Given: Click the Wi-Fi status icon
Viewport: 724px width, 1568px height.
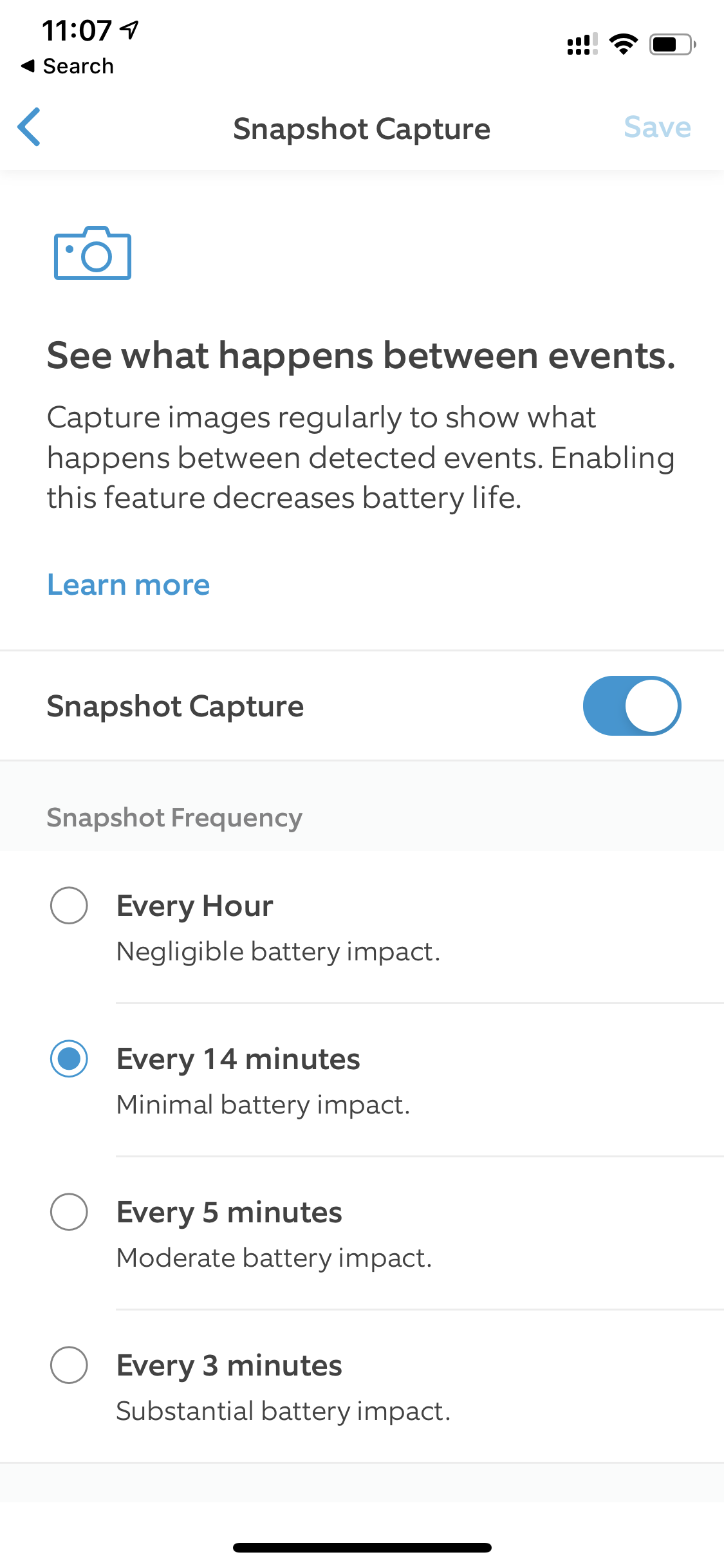Looking at the screenshot, I should click(623, 44).
